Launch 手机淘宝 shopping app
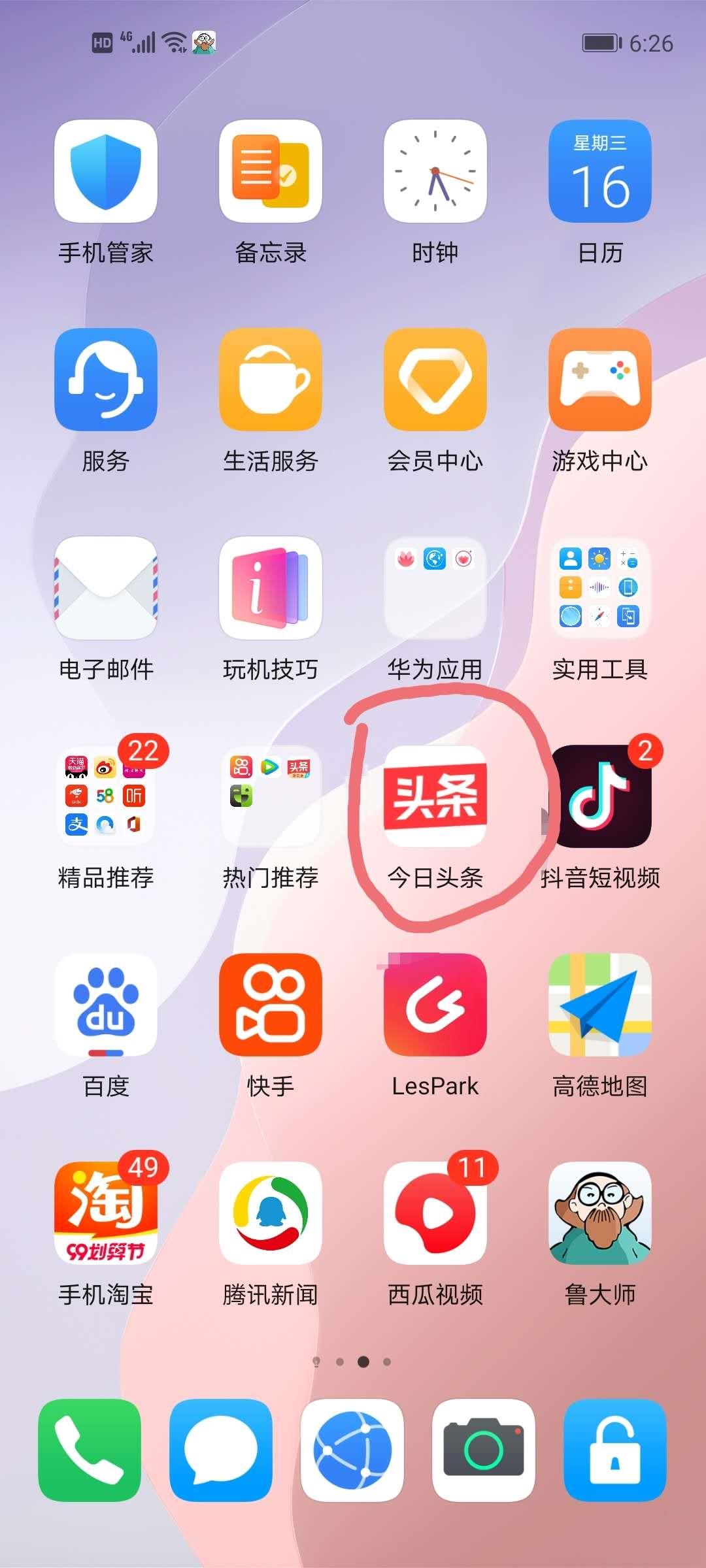706x1568 pixels. pos(106,1213)
